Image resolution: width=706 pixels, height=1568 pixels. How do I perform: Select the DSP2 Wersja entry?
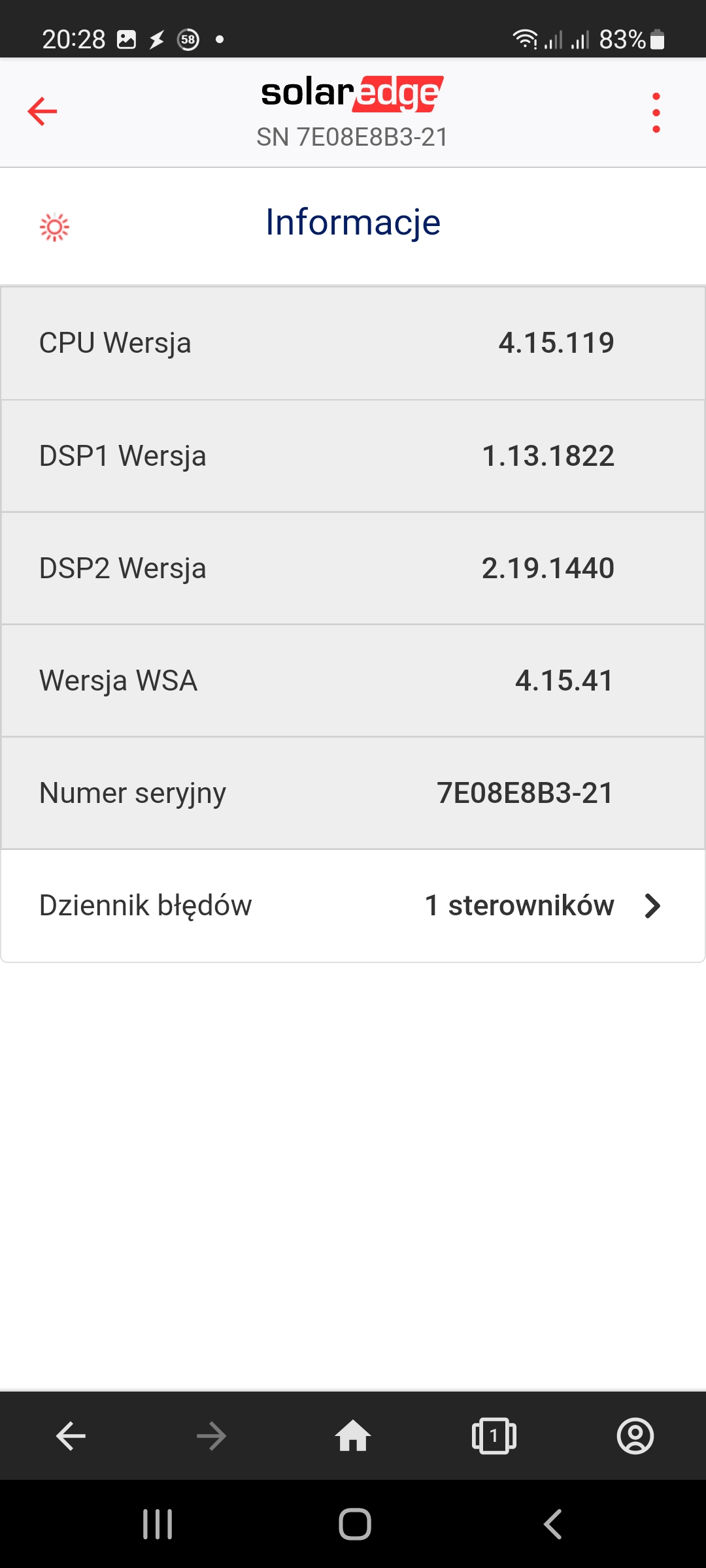point(353,568)
